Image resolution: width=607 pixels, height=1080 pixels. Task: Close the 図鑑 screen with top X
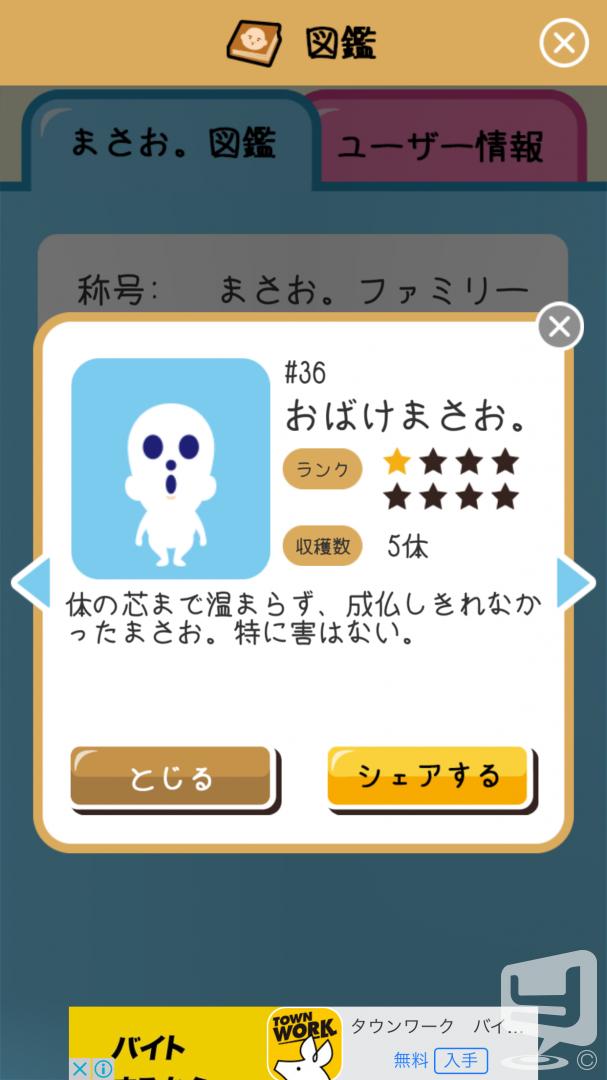564,43
